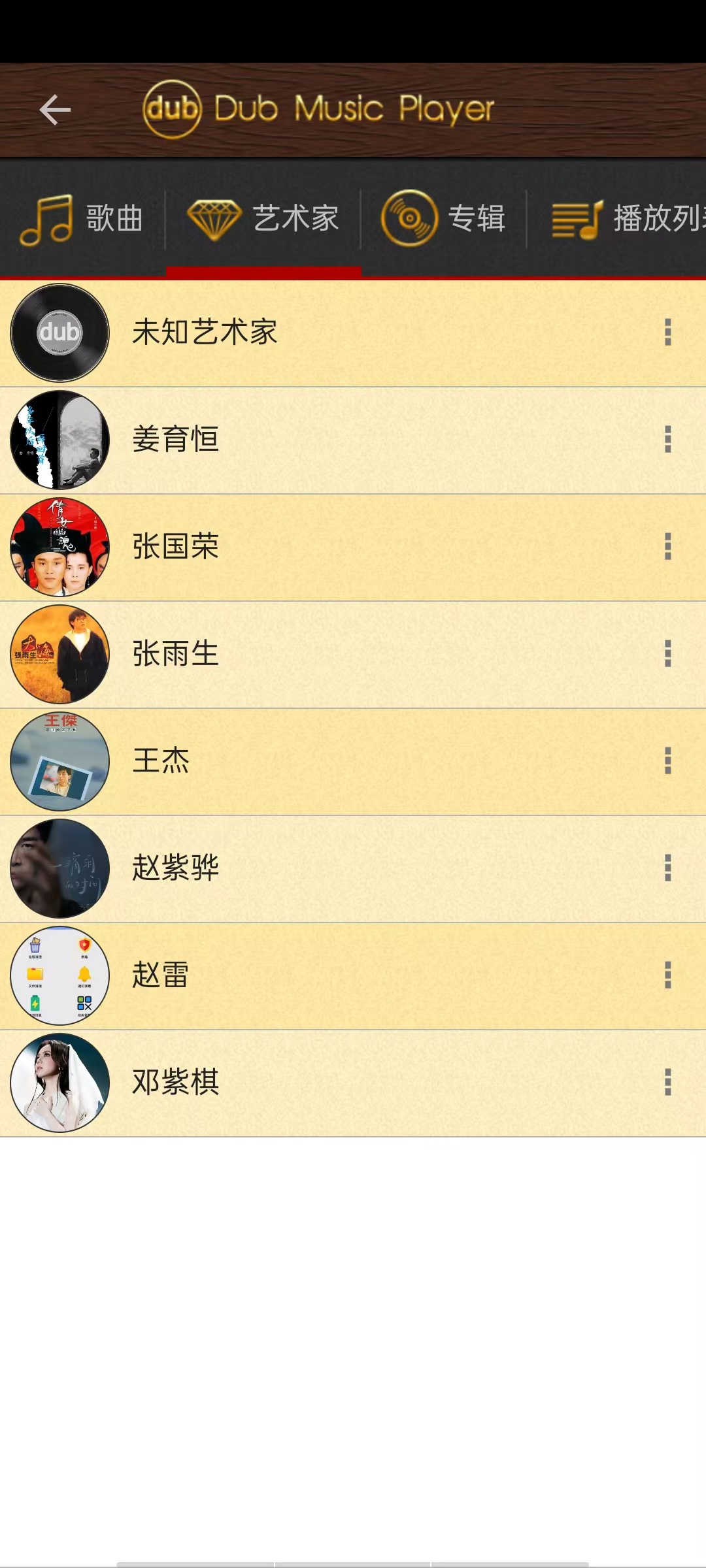Open the 未知艺术家 artist entry
Viewport: 706px width, 1568px height.
tap(353, 333)
